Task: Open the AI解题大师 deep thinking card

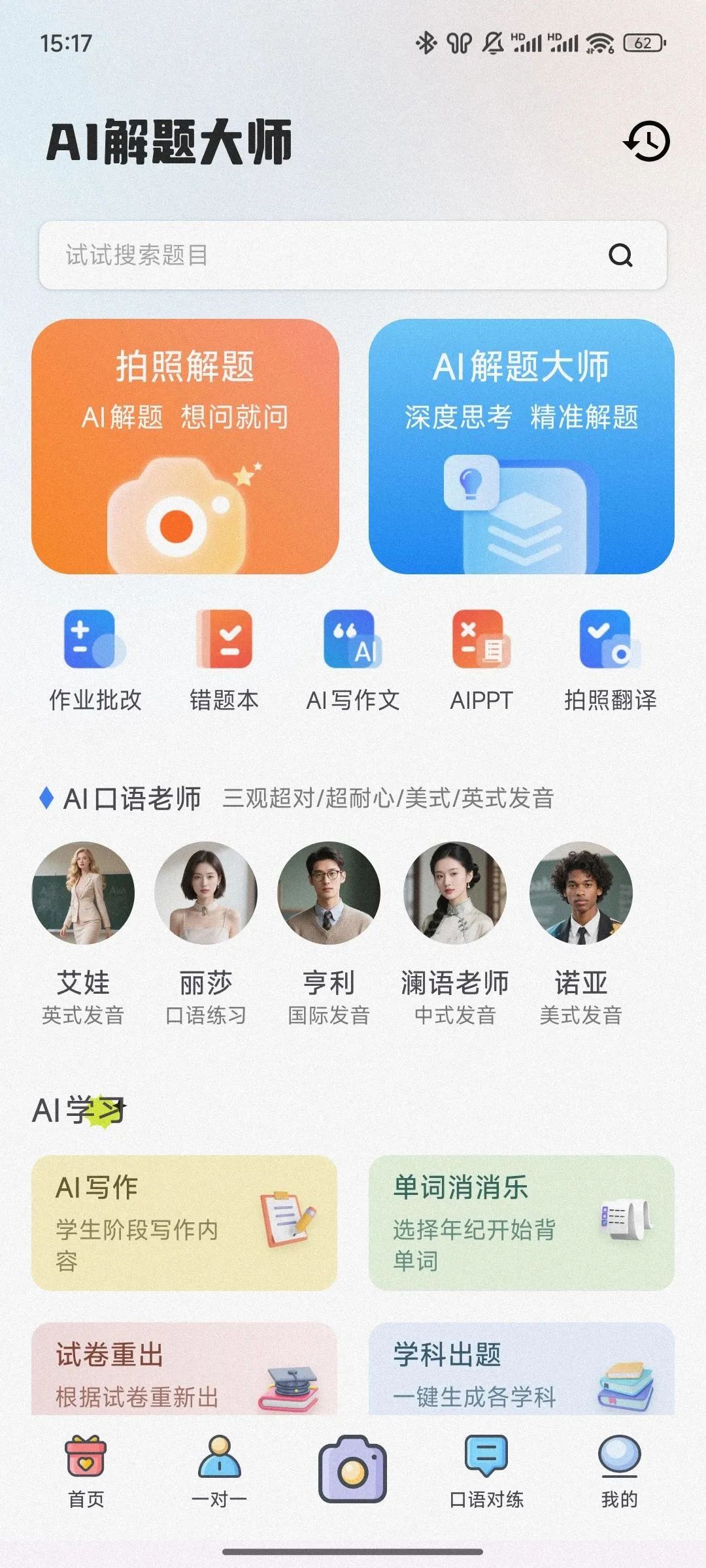Action: point(521,446)
